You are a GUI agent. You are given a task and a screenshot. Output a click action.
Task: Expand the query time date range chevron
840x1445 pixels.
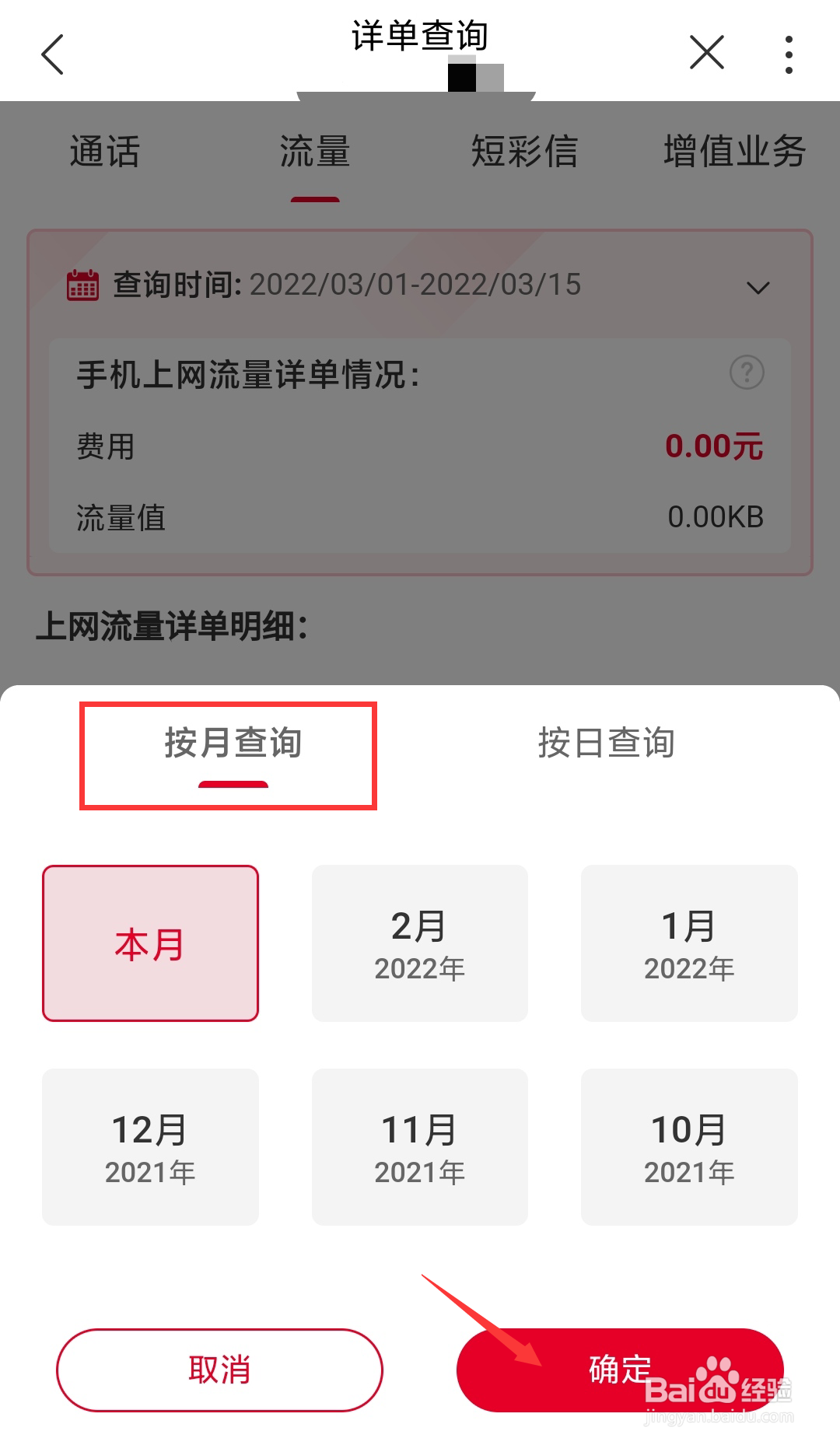coord(758,288)
